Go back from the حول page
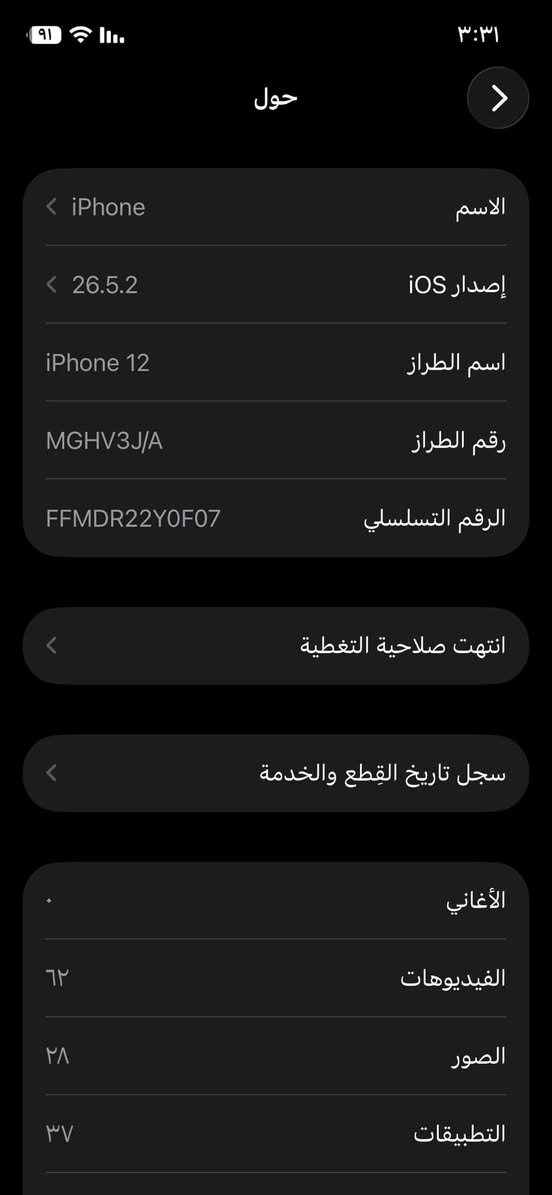 coord(498,98)
